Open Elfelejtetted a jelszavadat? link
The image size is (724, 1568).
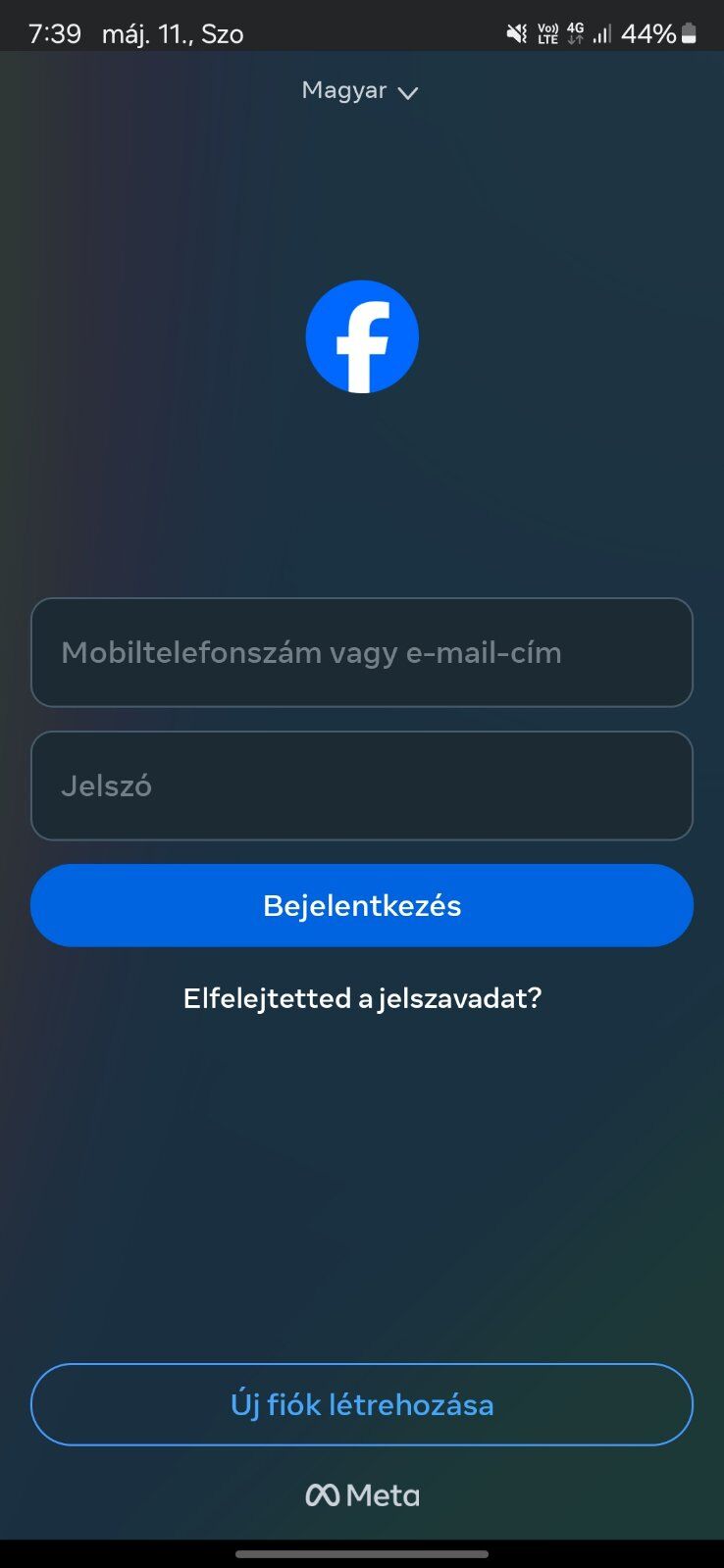(x=362, y=998)
